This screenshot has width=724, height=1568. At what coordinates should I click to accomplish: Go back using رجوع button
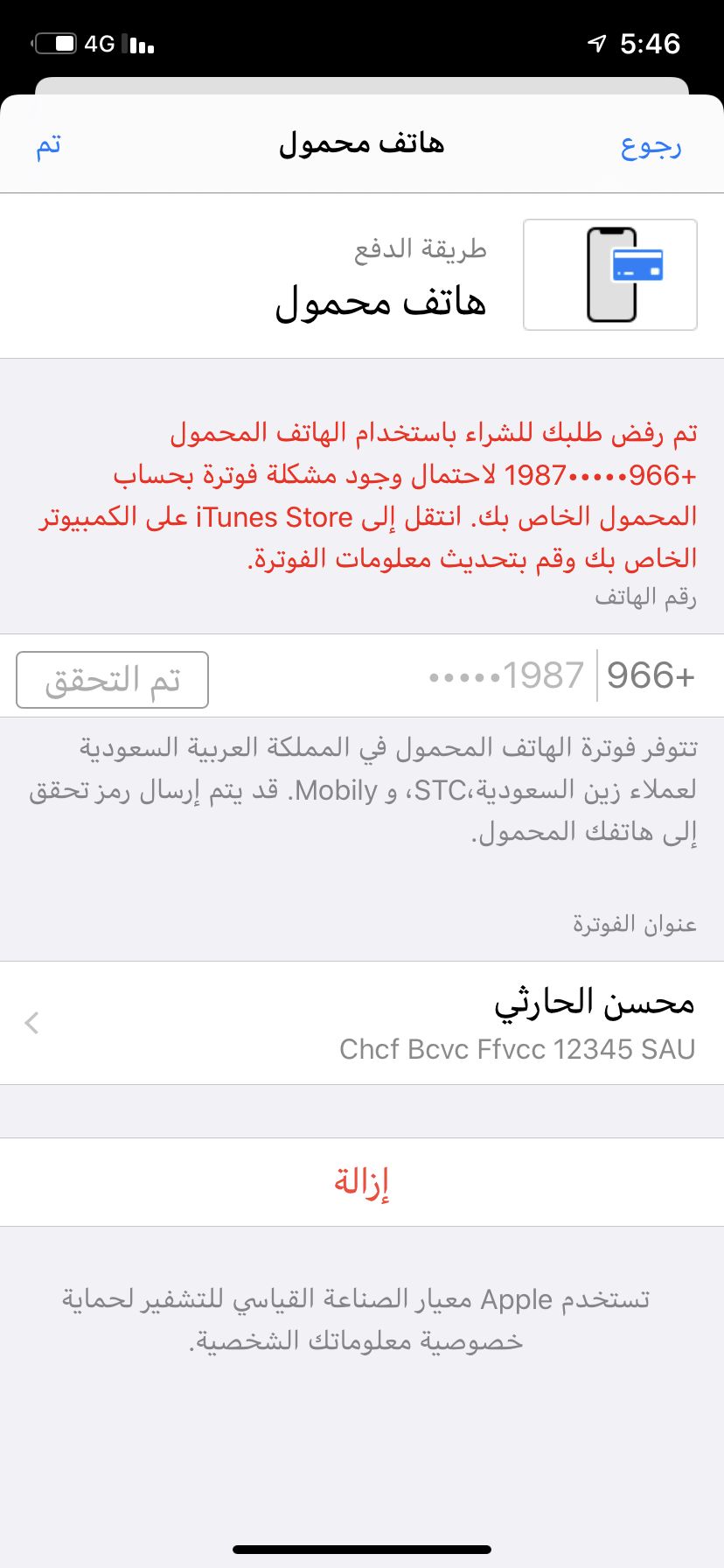click(651, 144)
